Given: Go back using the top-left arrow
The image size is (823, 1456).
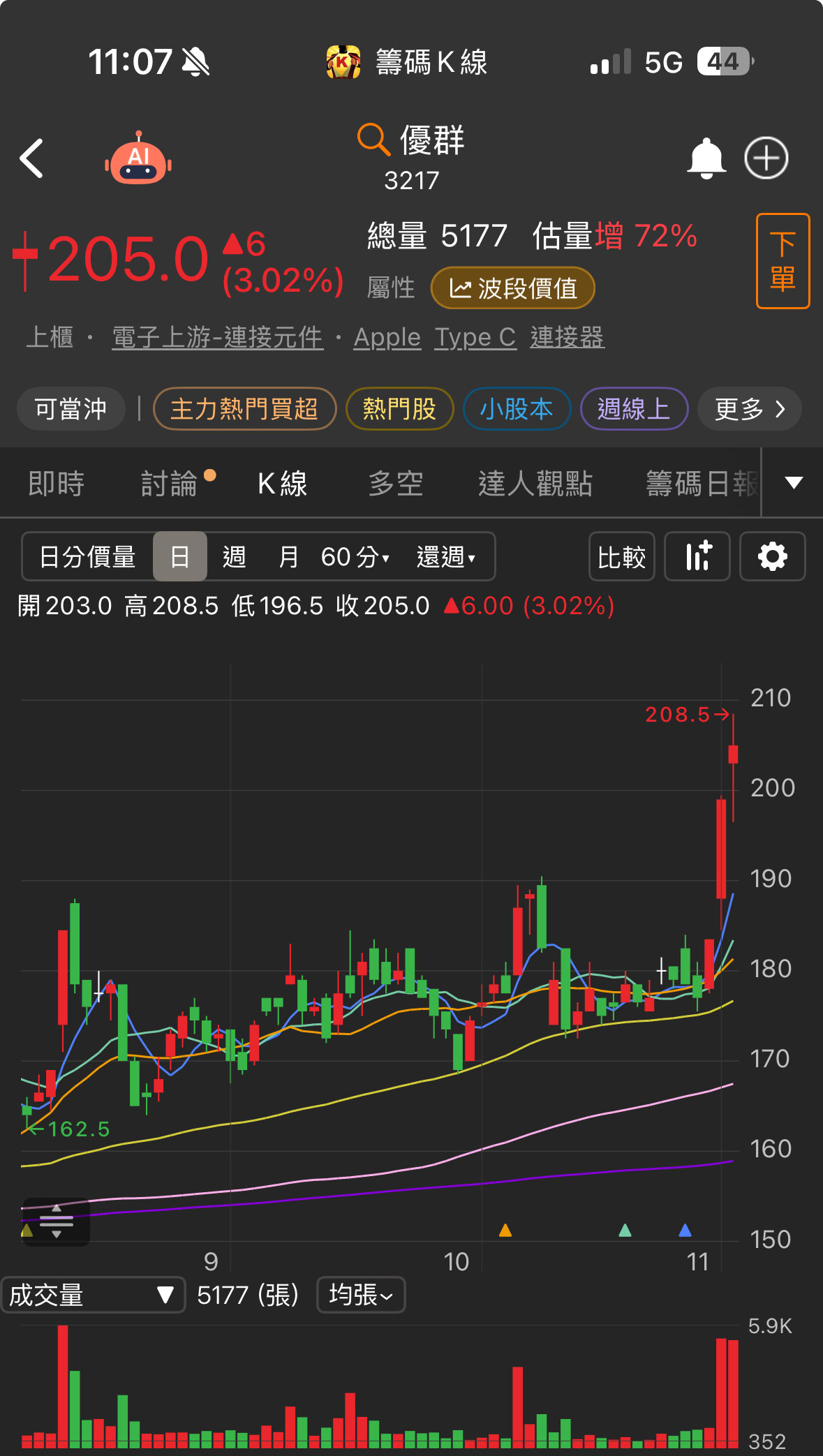Looking at the screenshot, I should (32, 158).
